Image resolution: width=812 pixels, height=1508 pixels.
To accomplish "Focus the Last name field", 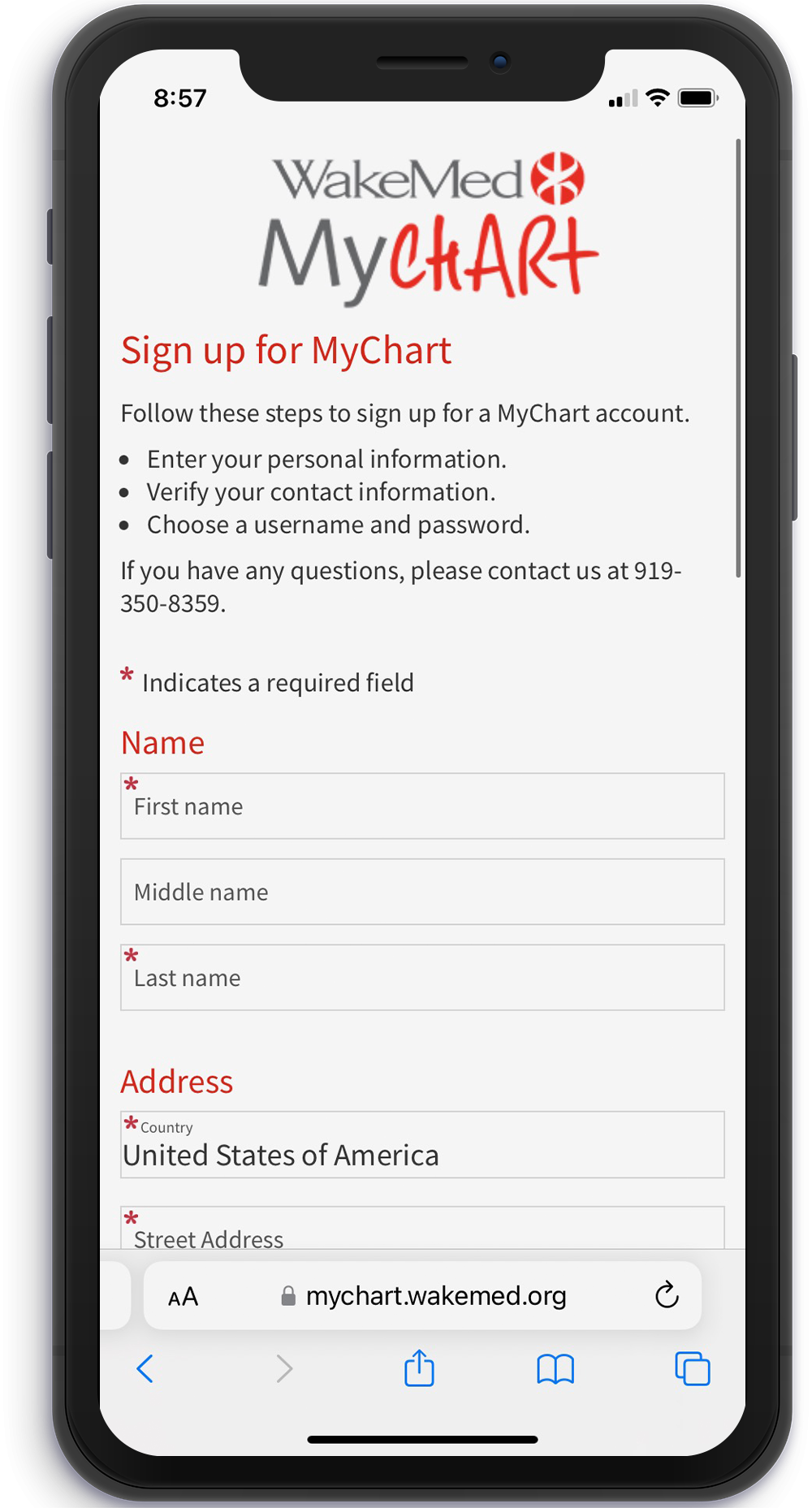I will pos(422,978).
